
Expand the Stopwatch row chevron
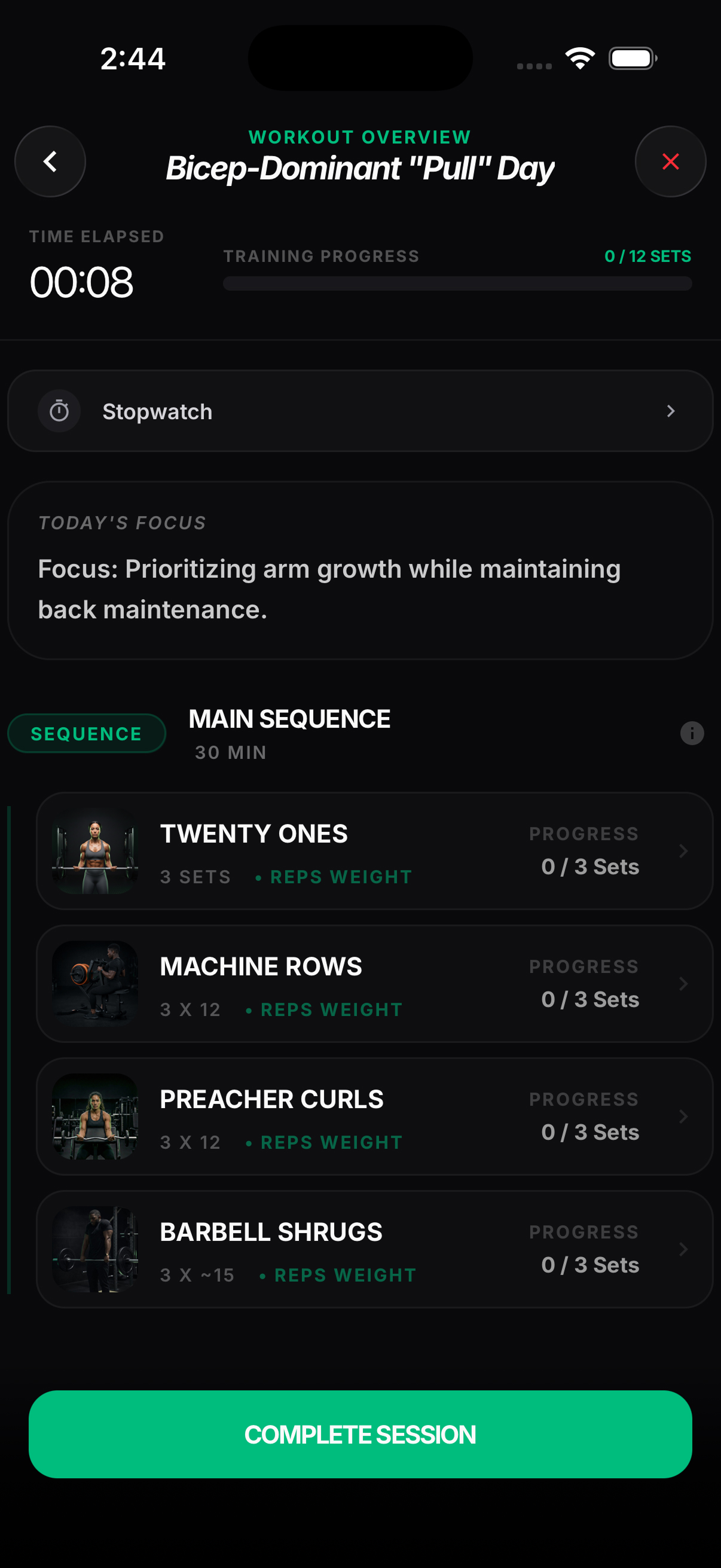pos(671,411)
